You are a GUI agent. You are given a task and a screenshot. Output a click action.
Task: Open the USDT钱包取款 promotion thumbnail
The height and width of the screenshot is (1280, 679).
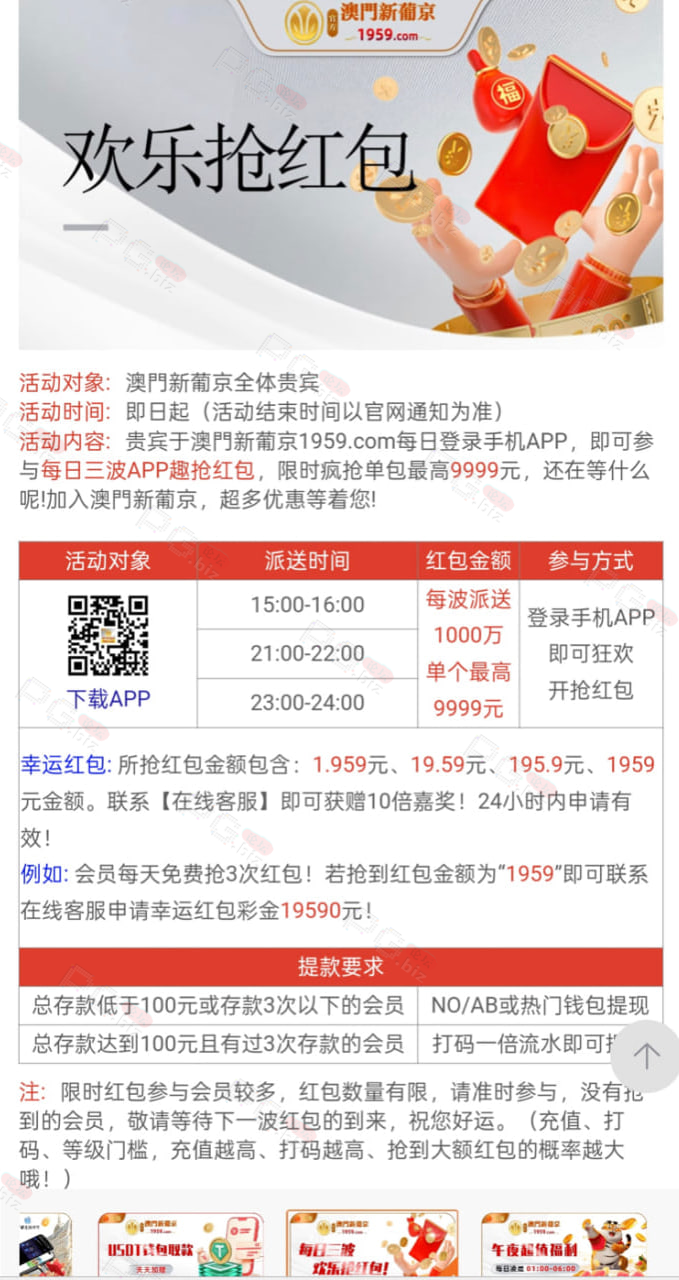[x=180, y=1245]
